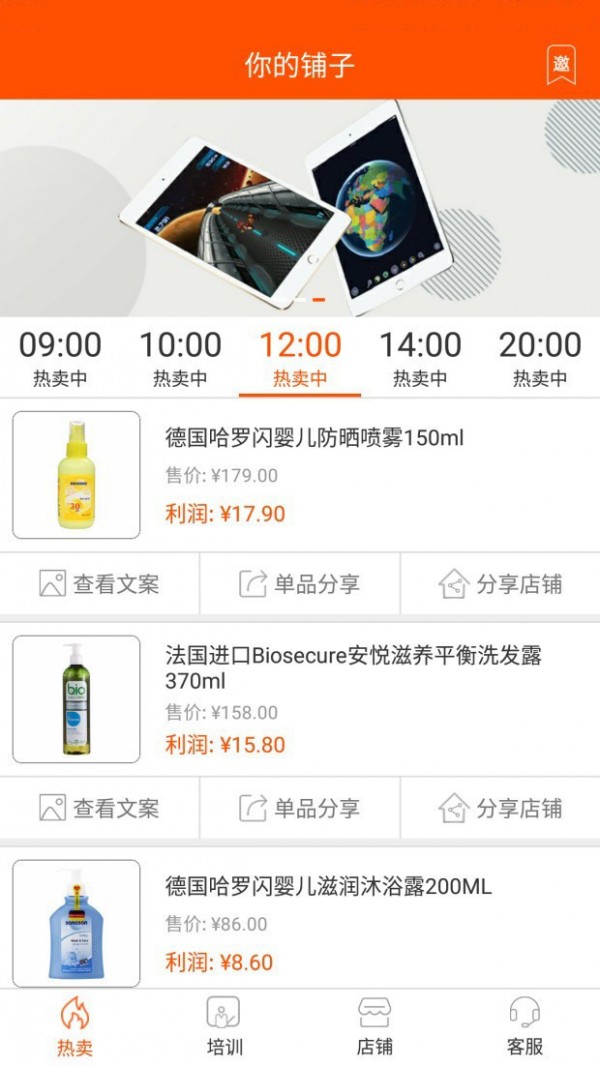Switch to the 培训 tab

(x=224, y=1027)
